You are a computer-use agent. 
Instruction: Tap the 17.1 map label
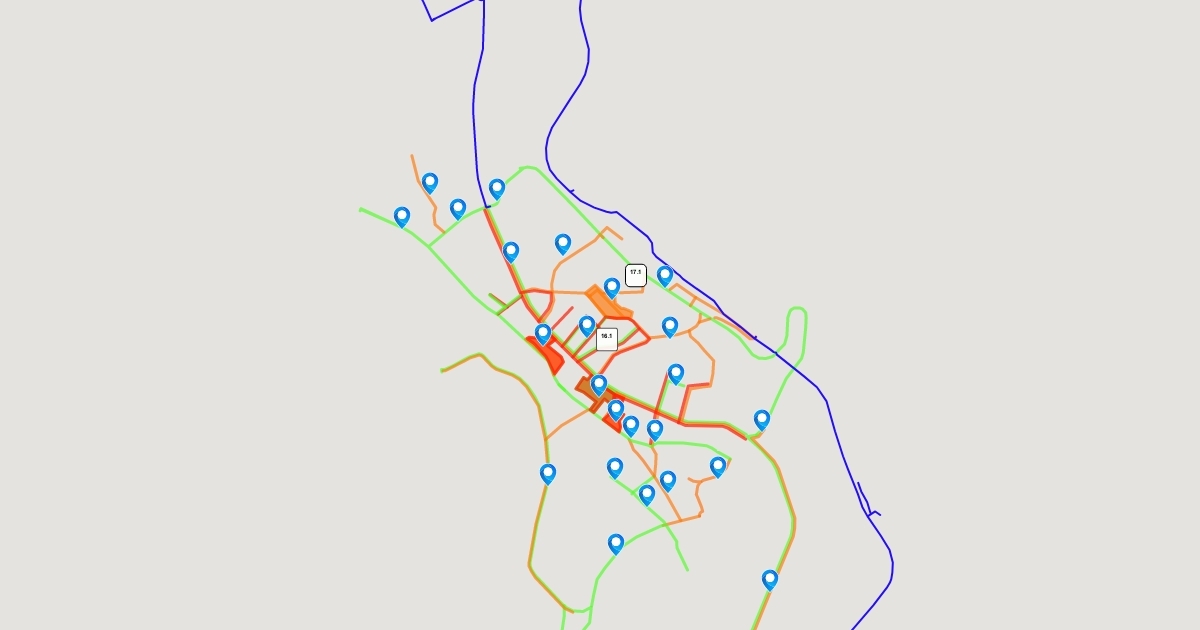click(x=635, y=275)
